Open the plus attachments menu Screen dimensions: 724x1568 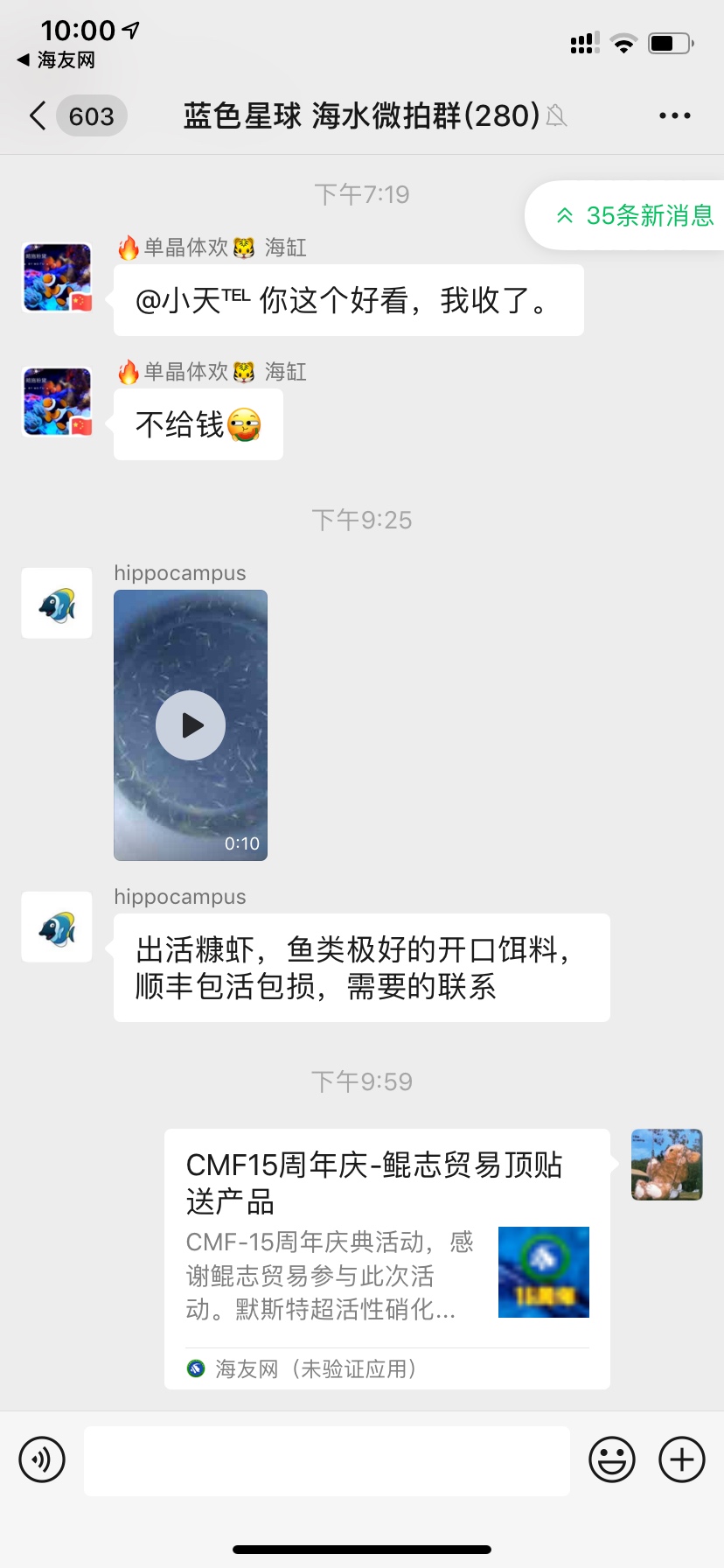682,1459
